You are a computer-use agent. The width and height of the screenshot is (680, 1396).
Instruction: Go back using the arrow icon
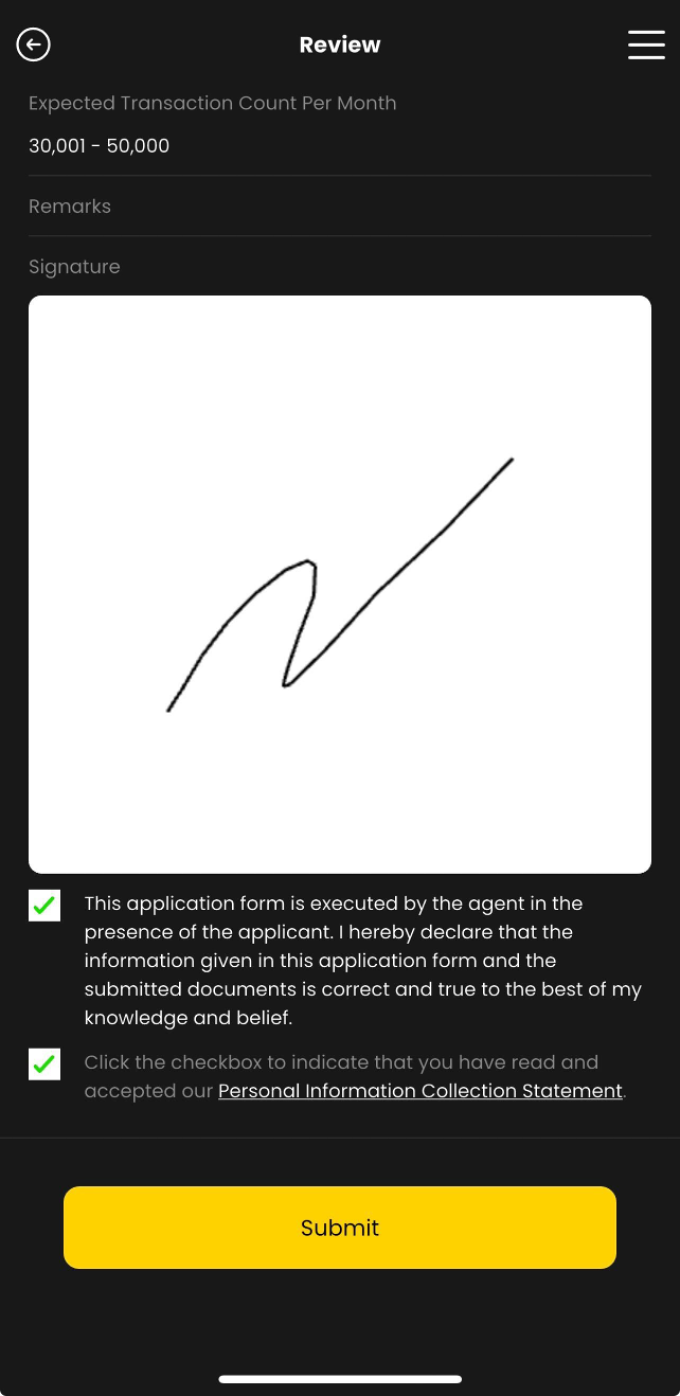33,45
